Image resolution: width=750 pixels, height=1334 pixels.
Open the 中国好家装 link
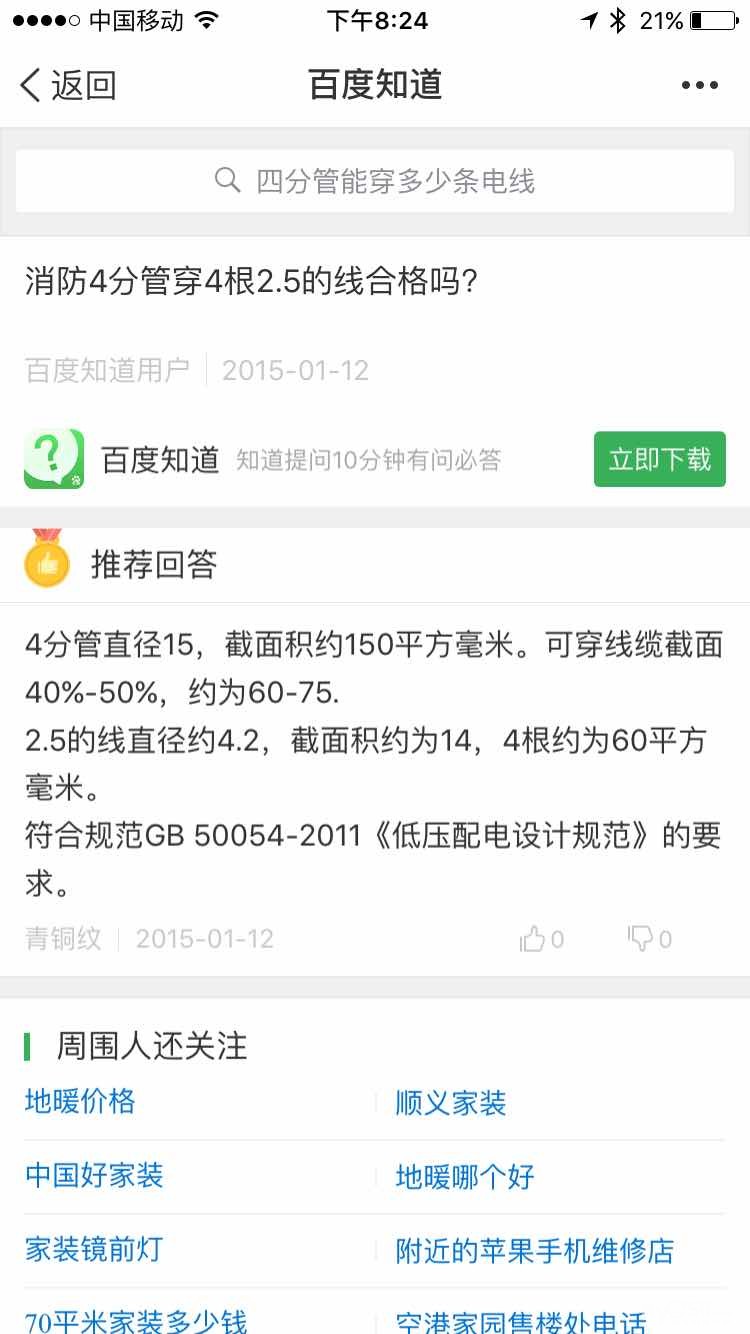coord(94,1175)
